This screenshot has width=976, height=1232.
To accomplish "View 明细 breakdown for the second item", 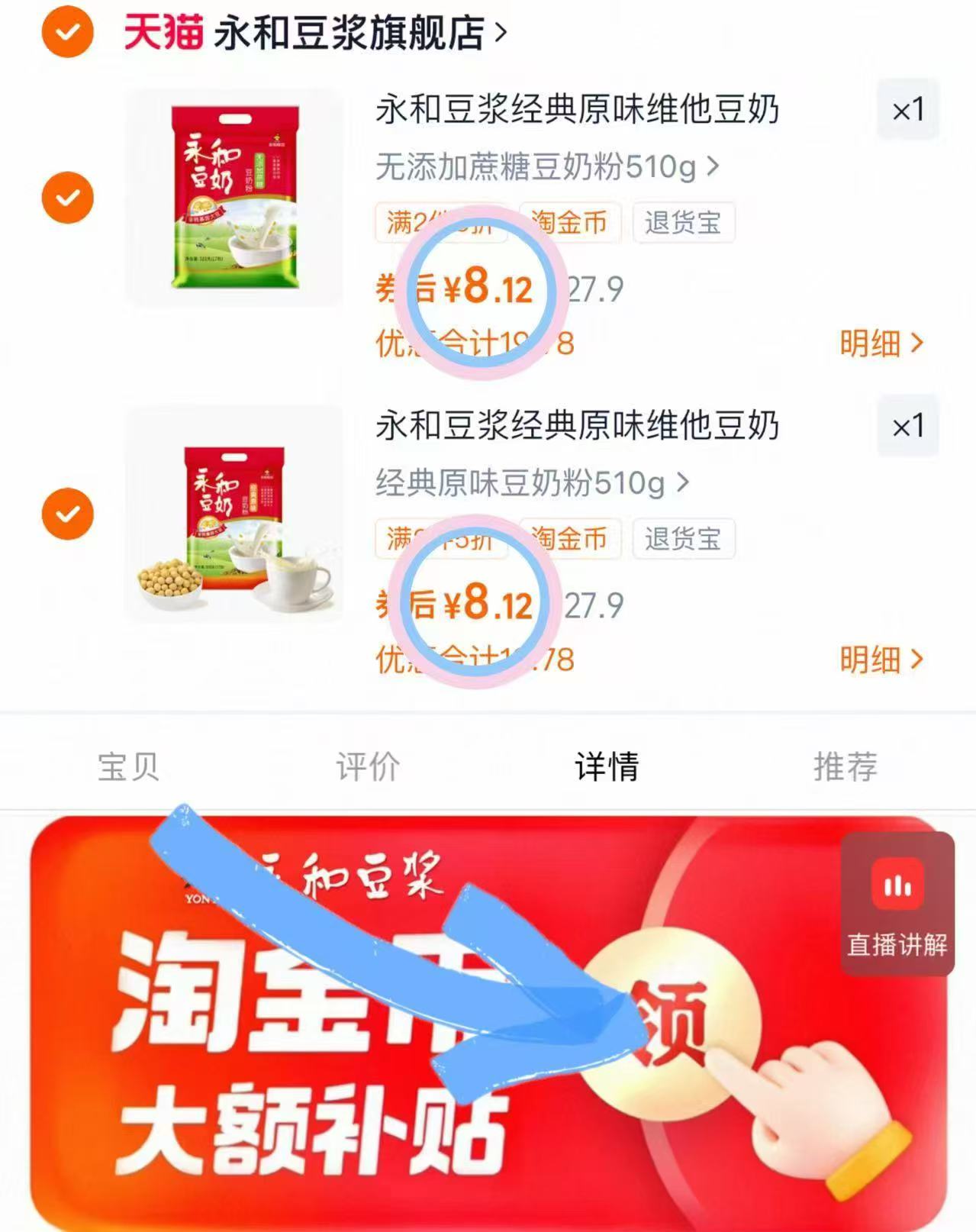I will click(x=881, y=661).
